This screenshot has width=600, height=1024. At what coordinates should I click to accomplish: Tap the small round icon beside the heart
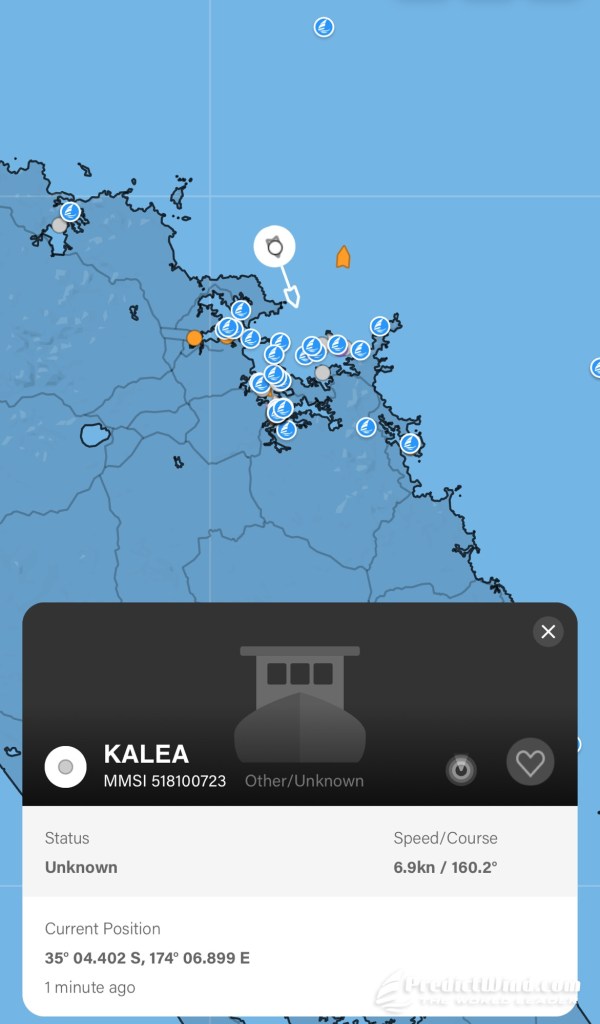tap(461, 769)
